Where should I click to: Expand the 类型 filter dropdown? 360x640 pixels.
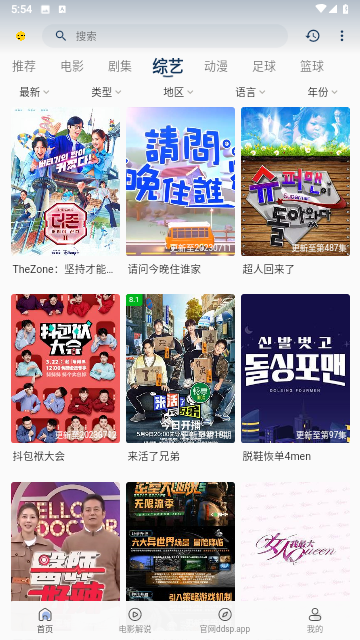pos(107,92)
